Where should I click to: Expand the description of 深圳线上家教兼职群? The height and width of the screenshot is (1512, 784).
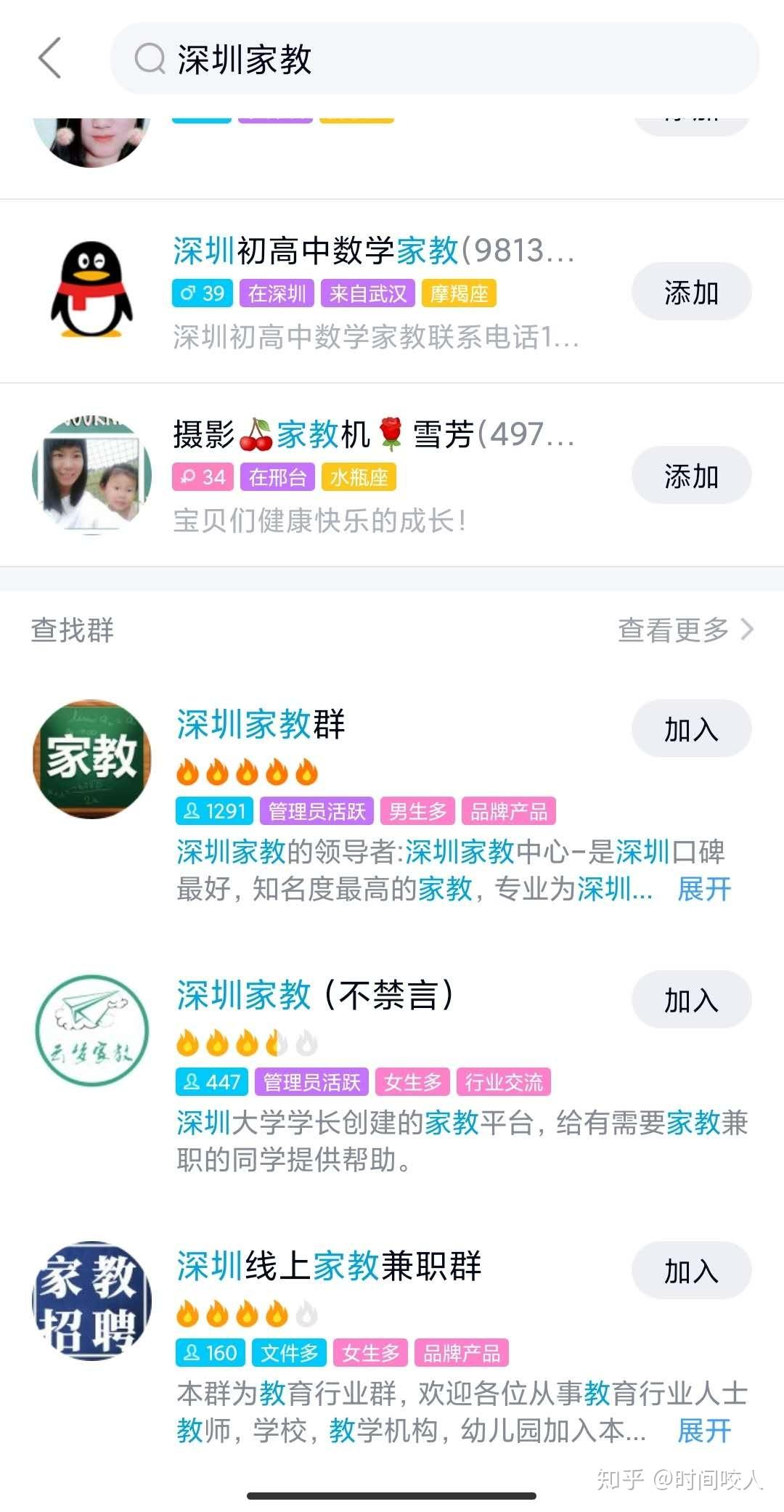coord(704,1431)
